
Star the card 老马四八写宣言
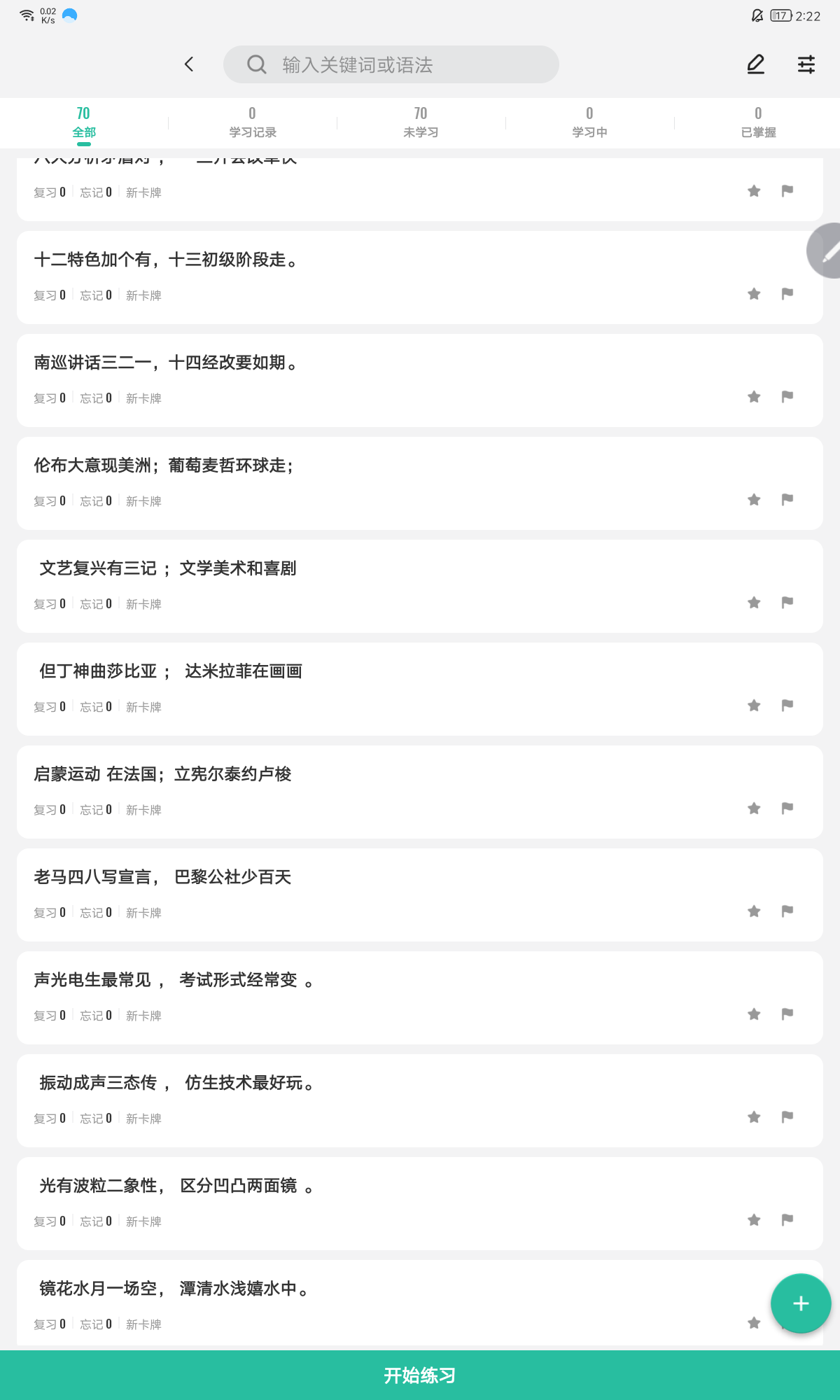pyautogui.click(x=754, y=911)
